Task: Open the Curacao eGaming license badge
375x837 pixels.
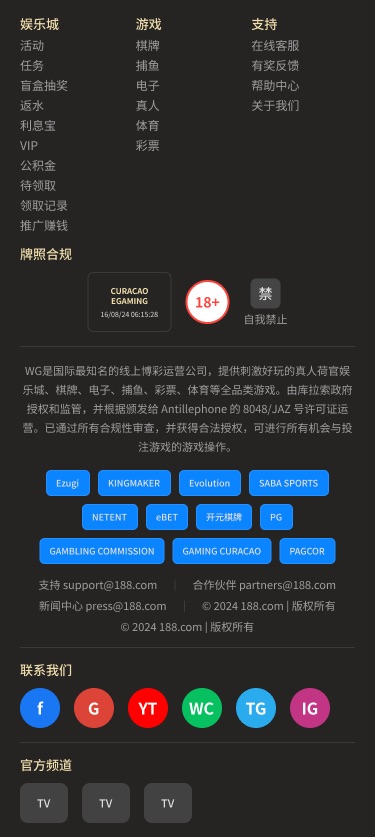Action: tap(130, 302)
